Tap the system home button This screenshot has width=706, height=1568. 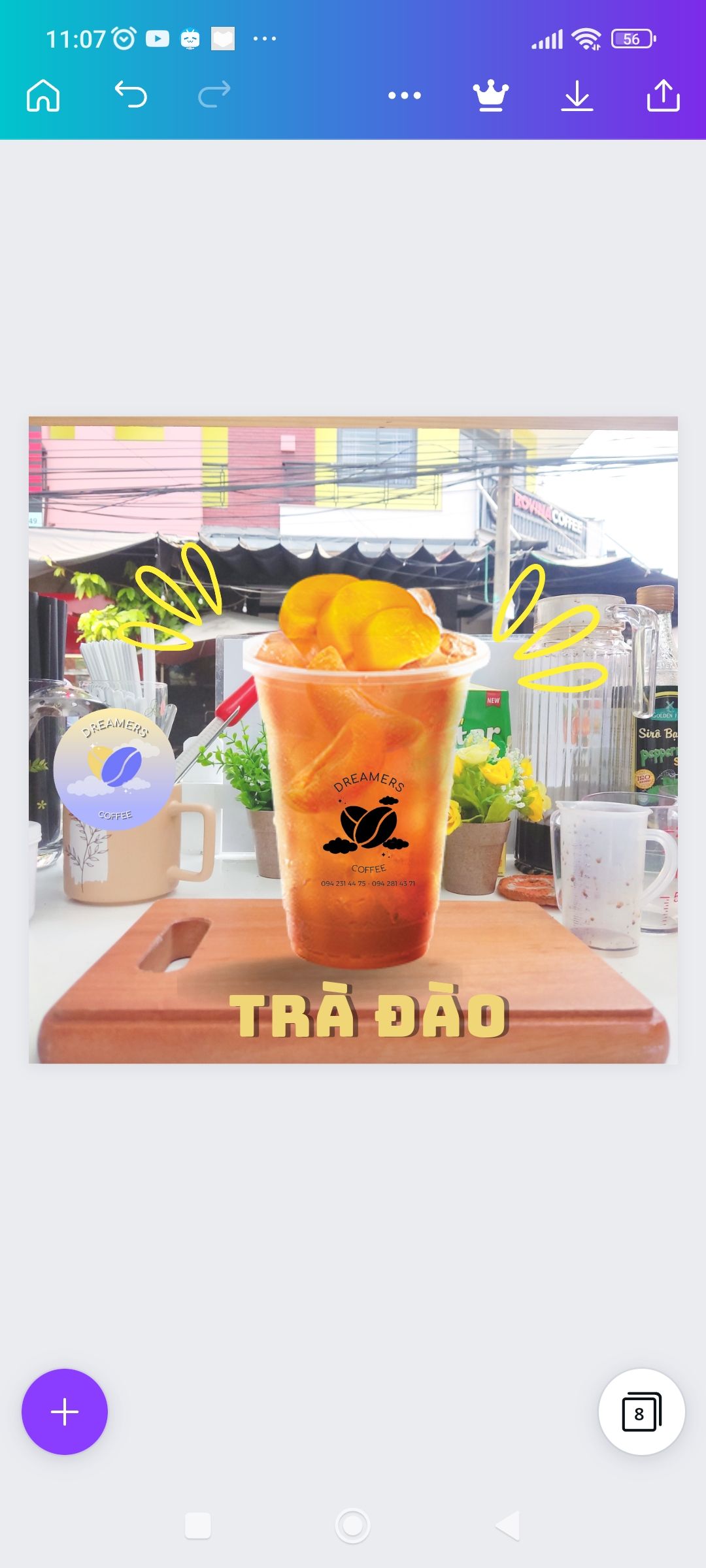pos(353,1526)
